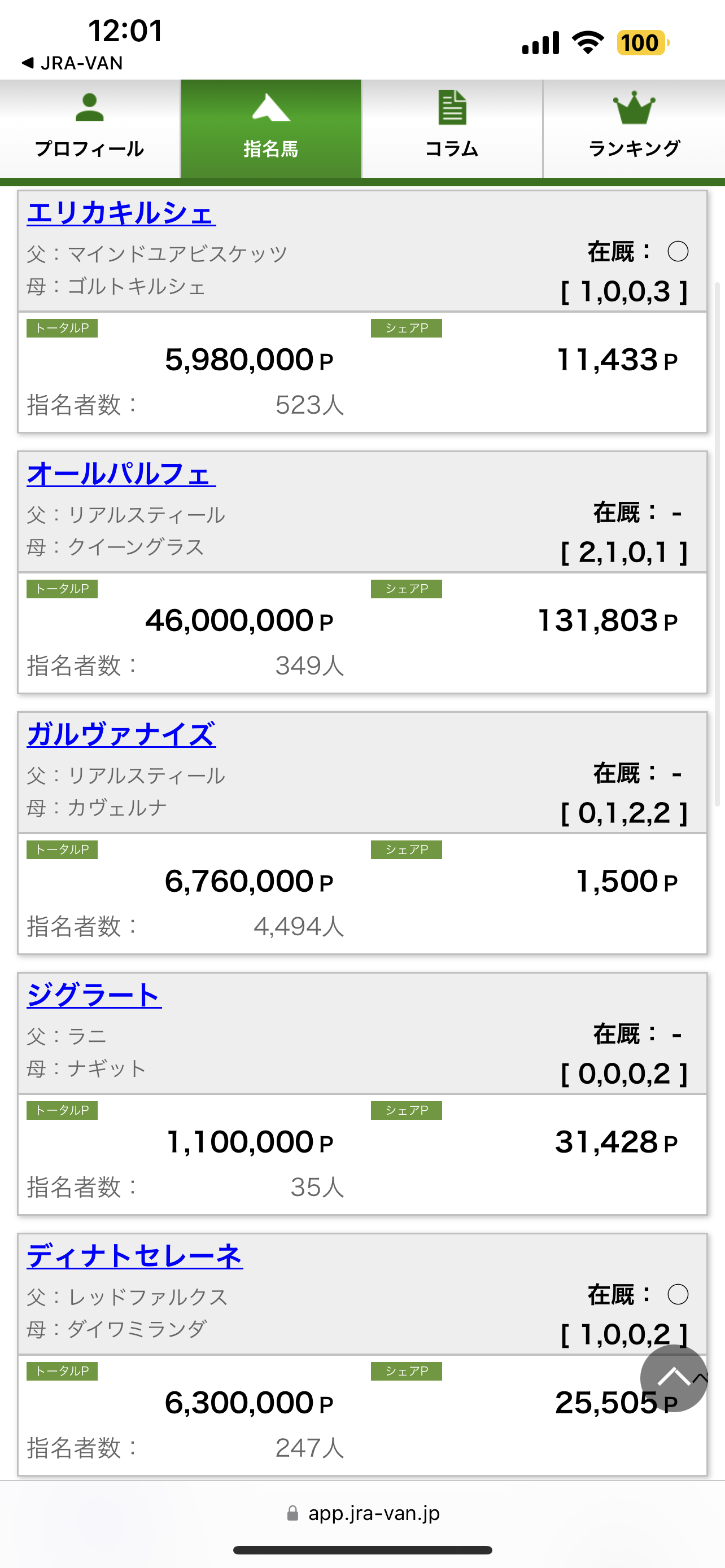This screenshot has height=1568, width=725.
Task: View details for オールパルフェ
Action: point(121,474)
